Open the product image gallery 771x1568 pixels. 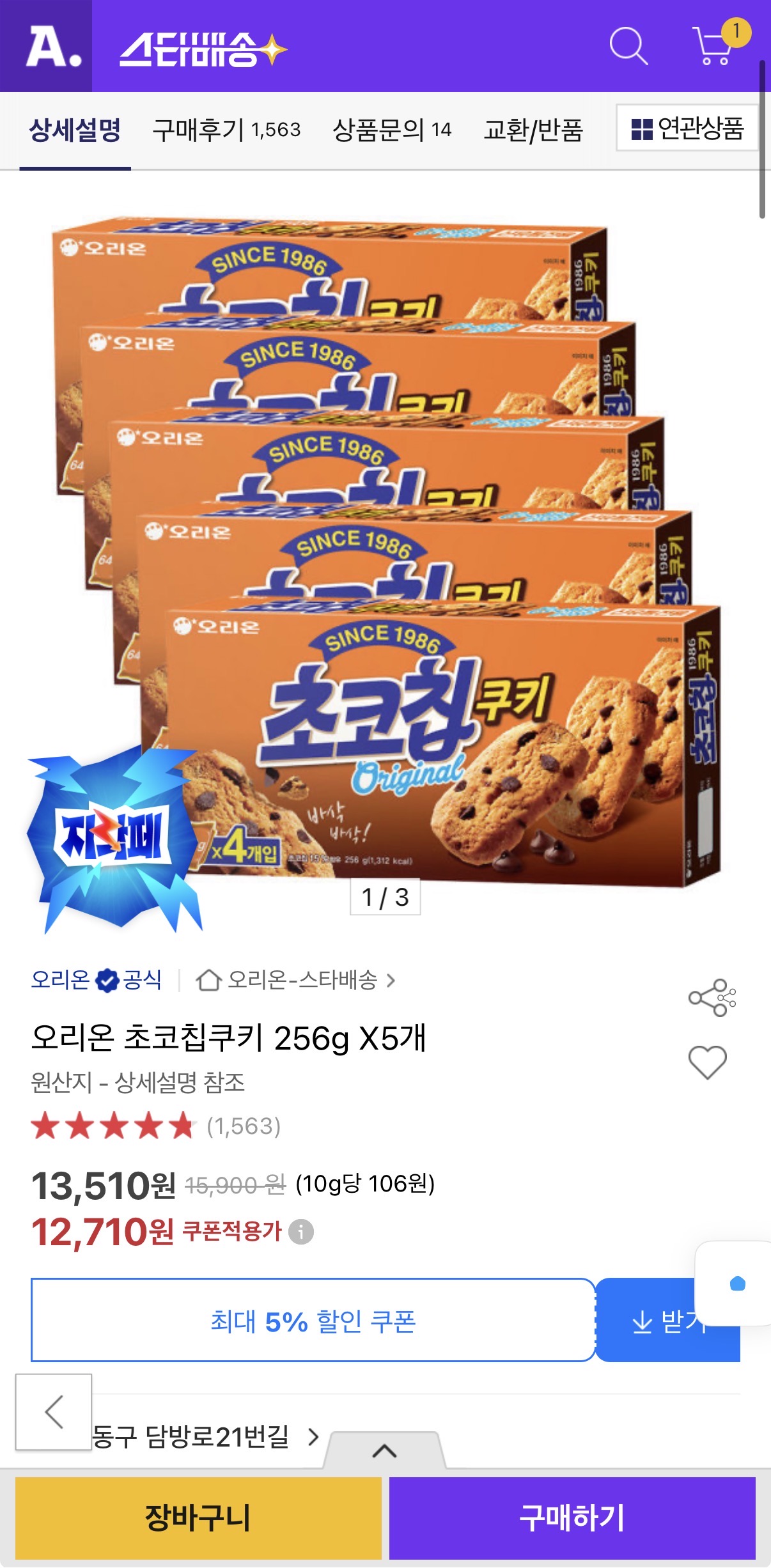[384, 550]
